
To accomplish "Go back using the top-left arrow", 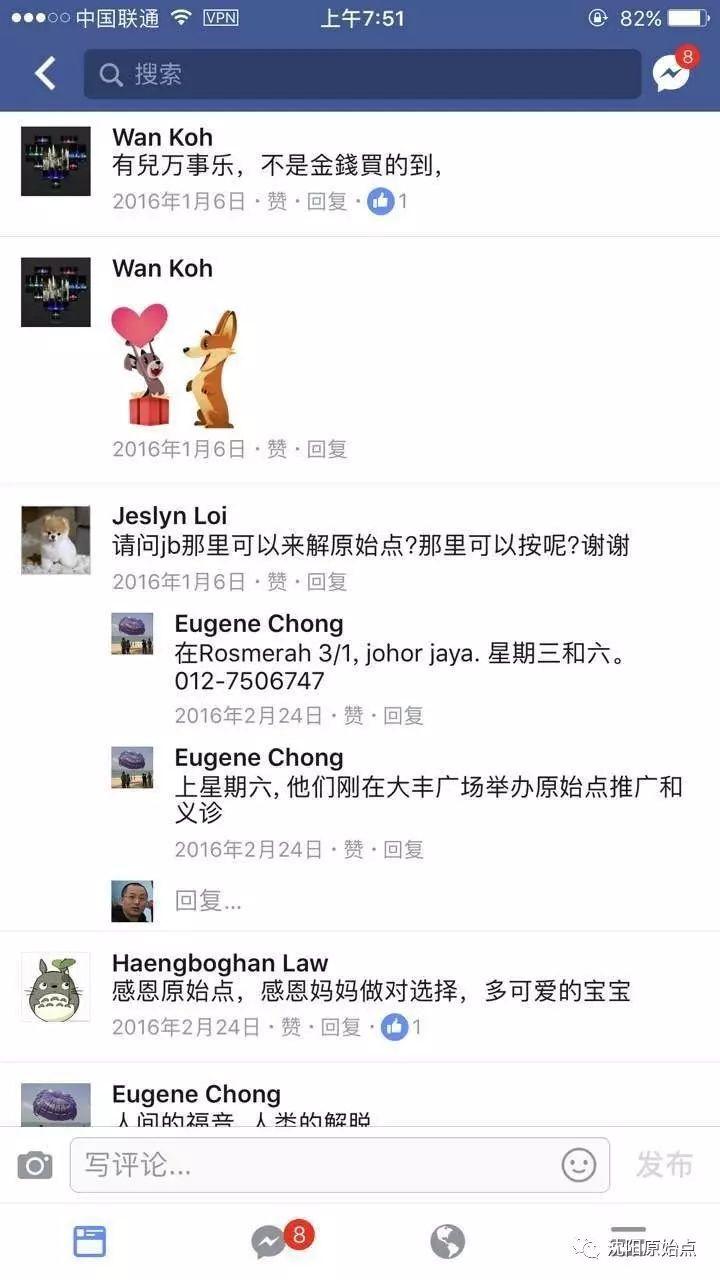I will [45, 74].
